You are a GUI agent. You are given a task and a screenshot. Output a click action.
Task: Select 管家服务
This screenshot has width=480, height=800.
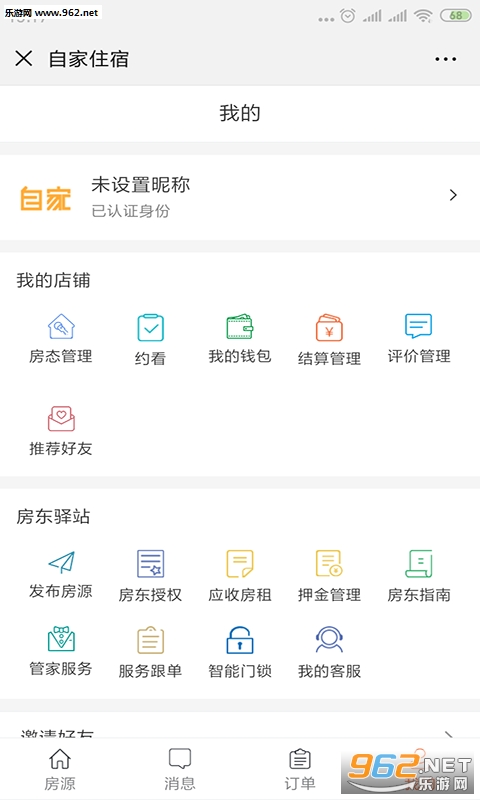pos(61,652)
